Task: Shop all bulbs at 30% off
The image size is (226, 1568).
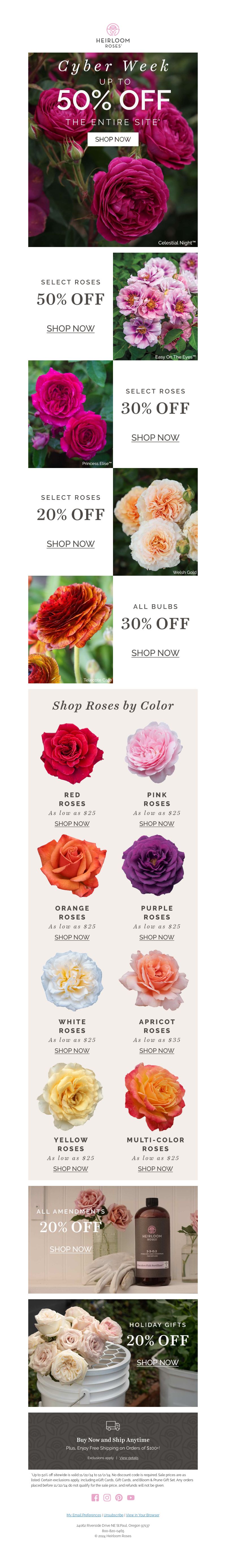Action: click(x=155, y=653)
